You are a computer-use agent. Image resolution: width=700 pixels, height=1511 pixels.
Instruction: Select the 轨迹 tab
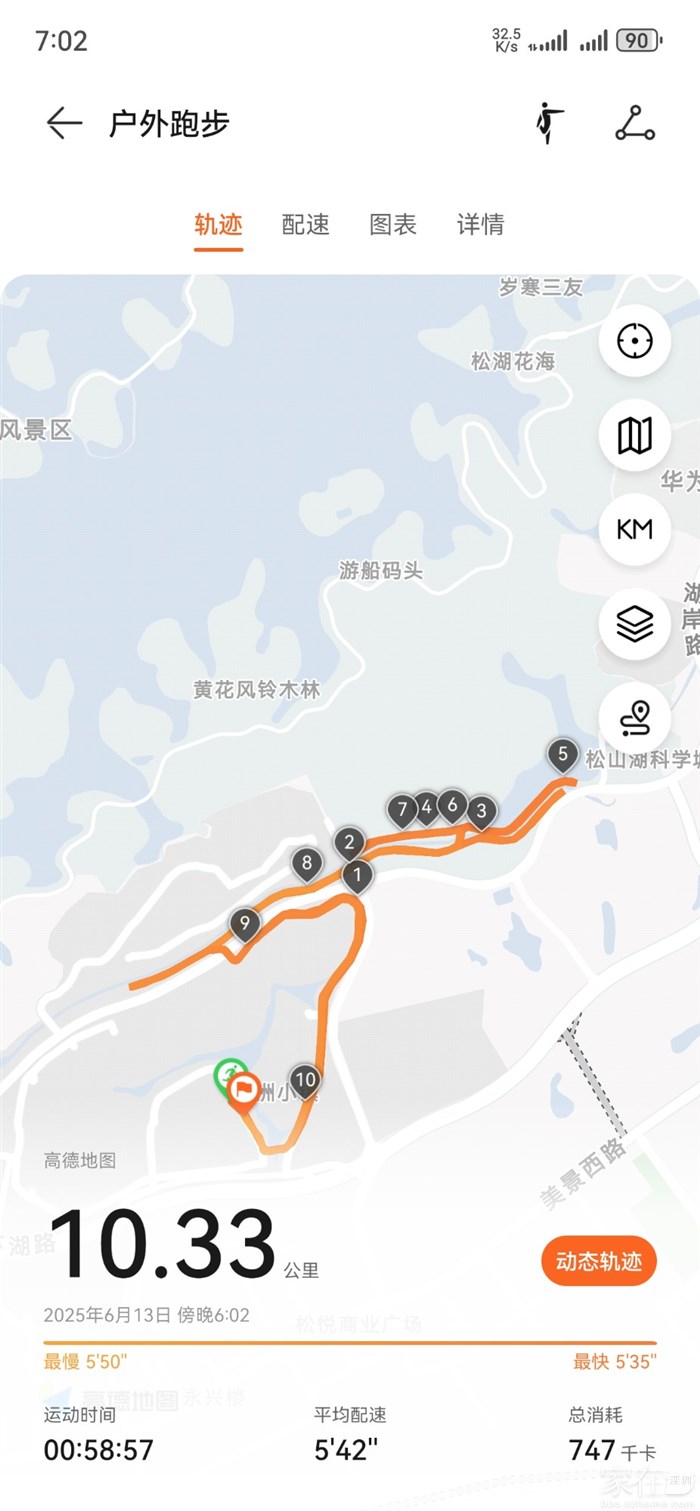tap(218, 225)
